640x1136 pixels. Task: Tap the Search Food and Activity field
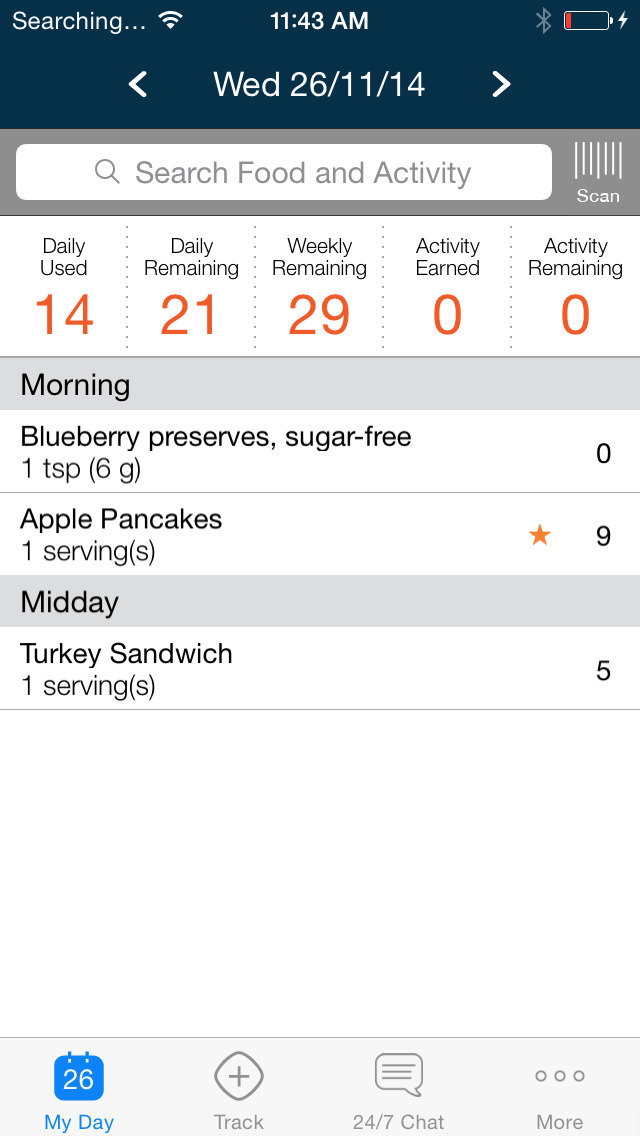284,173
